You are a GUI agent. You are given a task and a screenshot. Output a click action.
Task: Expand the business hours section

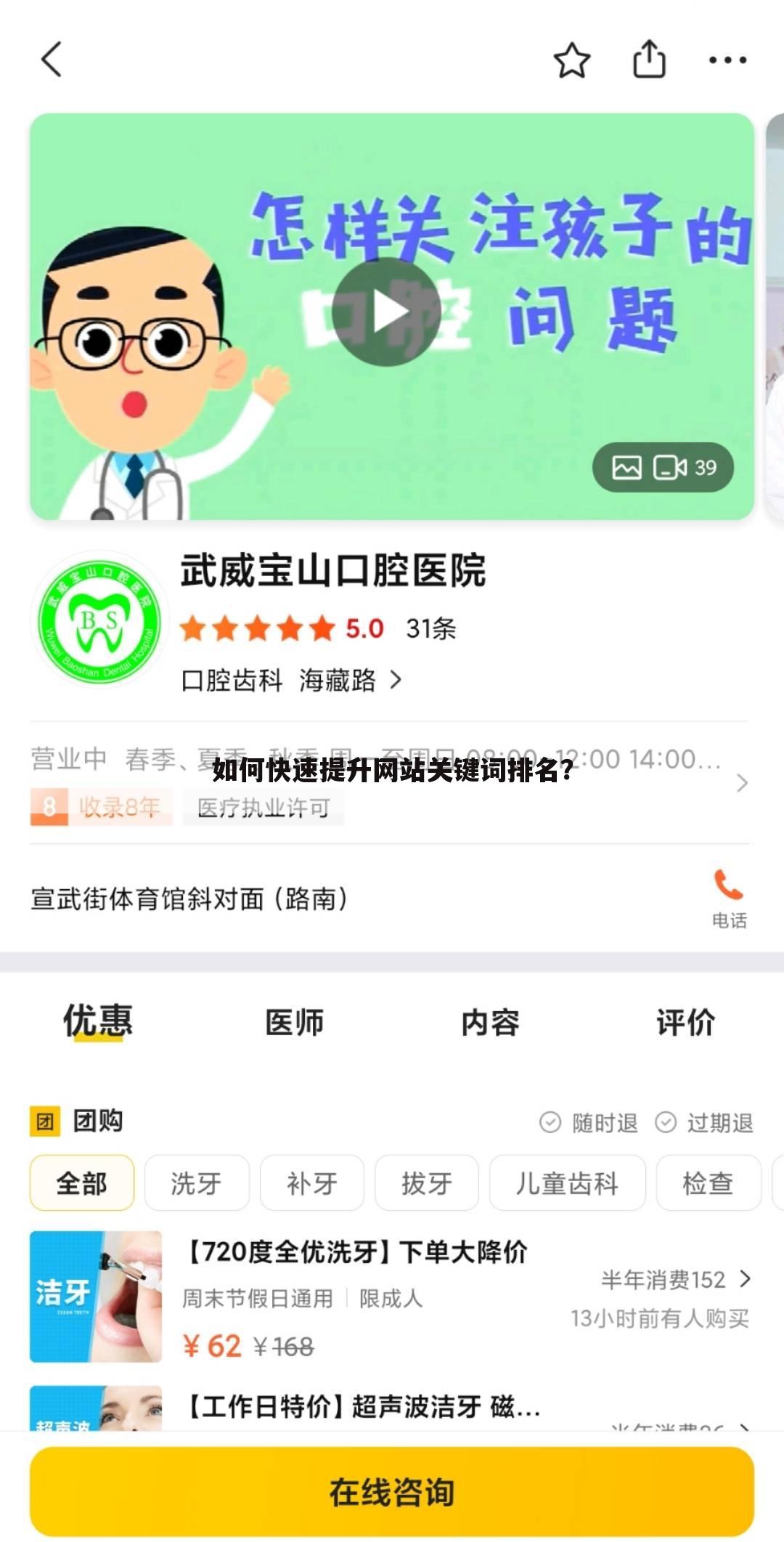pos(741,783)
